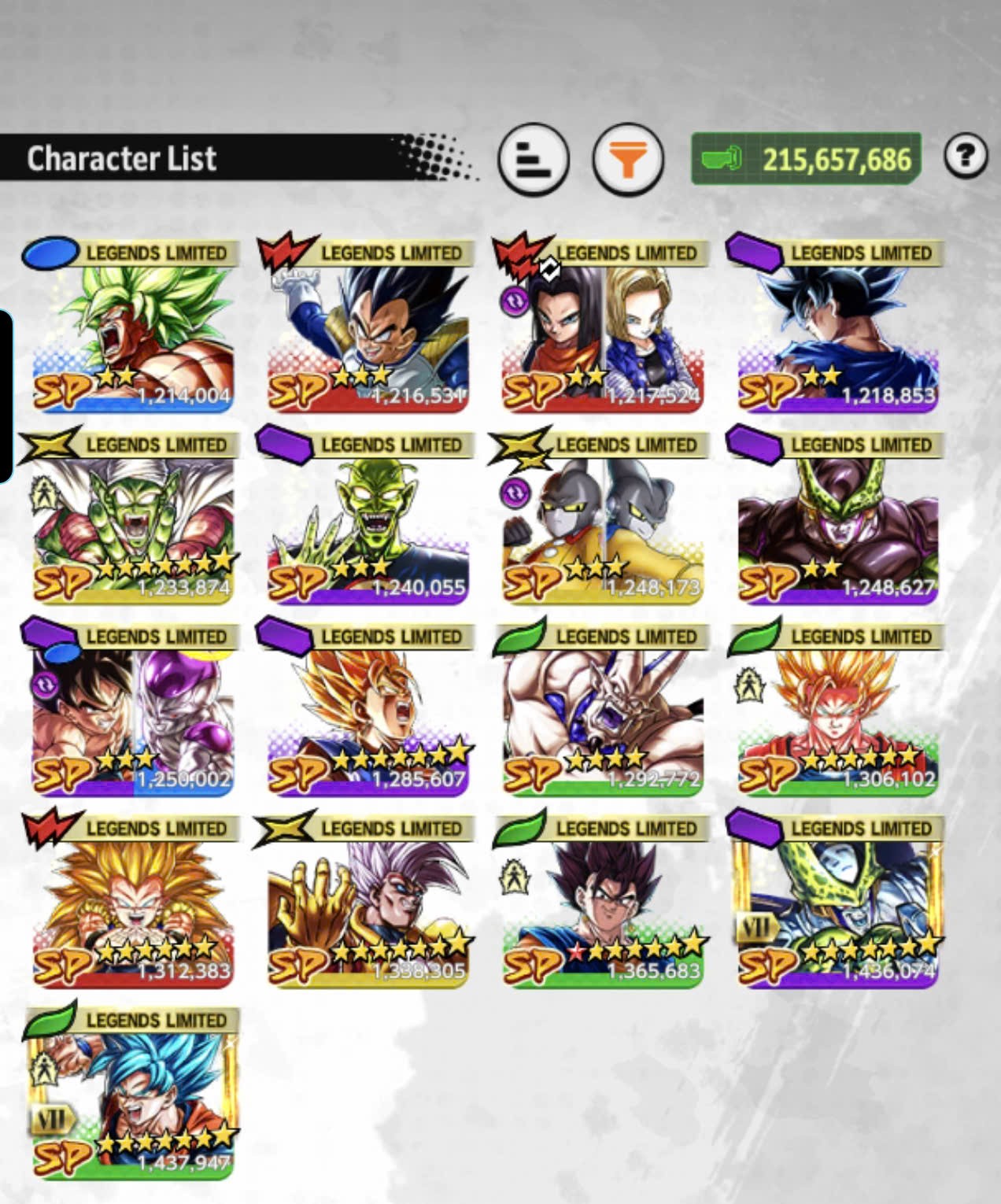Tap the character card showing 1,218,853

[837, 326]
